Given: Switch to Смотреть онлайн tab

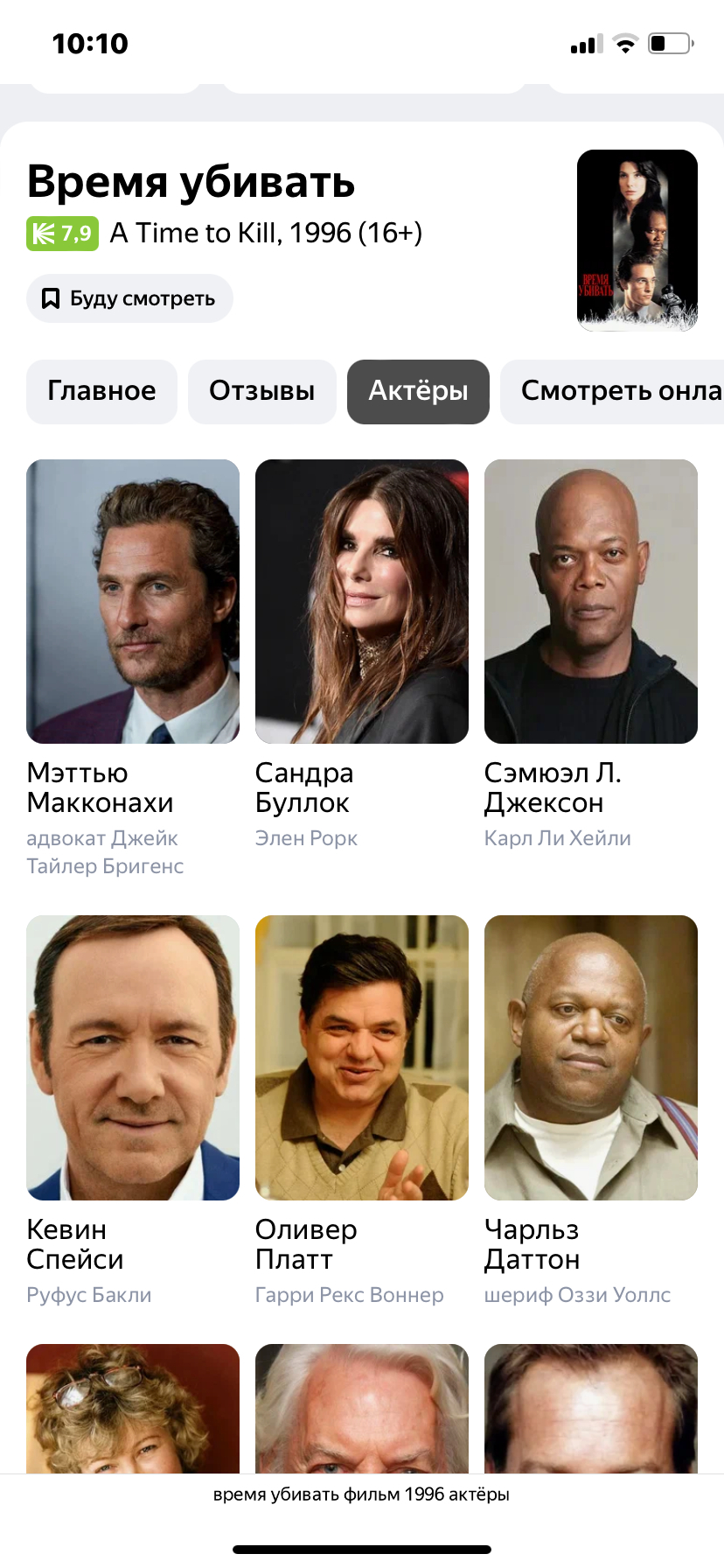Looking at the screenshot, I should pyautogui.click(x=616, y=391).
